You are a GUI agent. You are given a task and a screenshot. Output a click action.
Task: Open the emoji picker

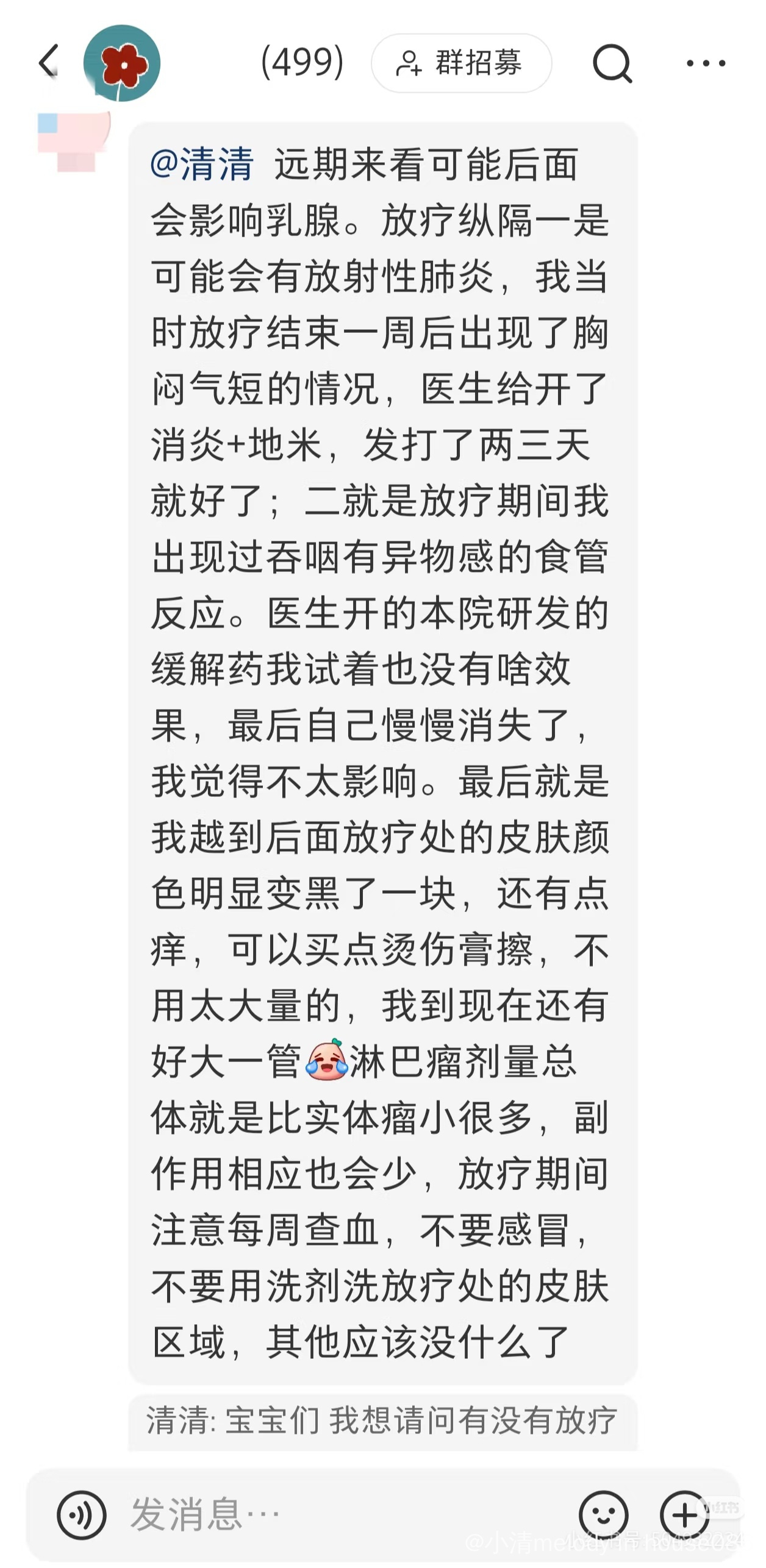coord(603,1515)
